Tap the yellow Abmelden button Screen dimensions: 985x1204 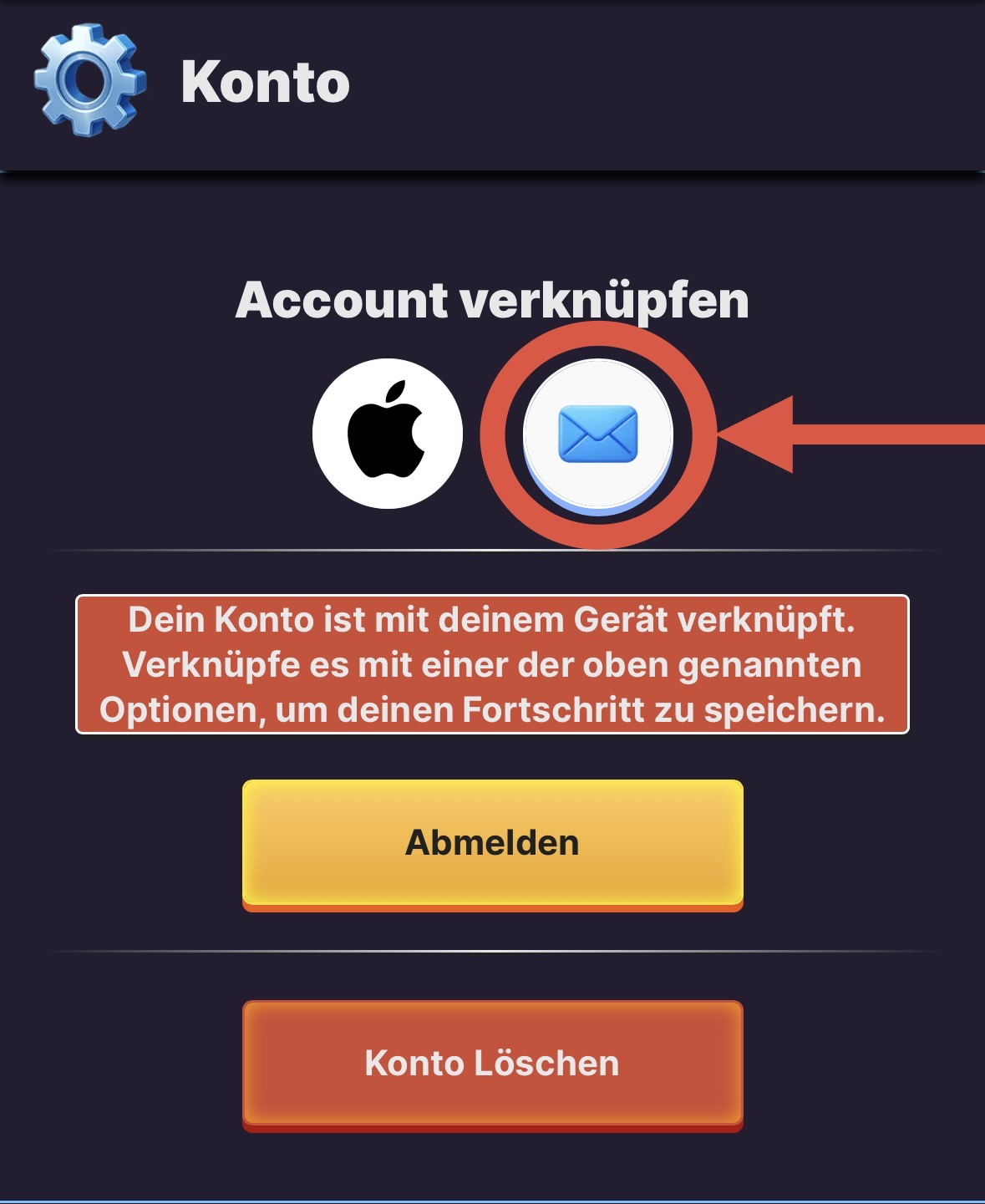[x=492, y=842]
